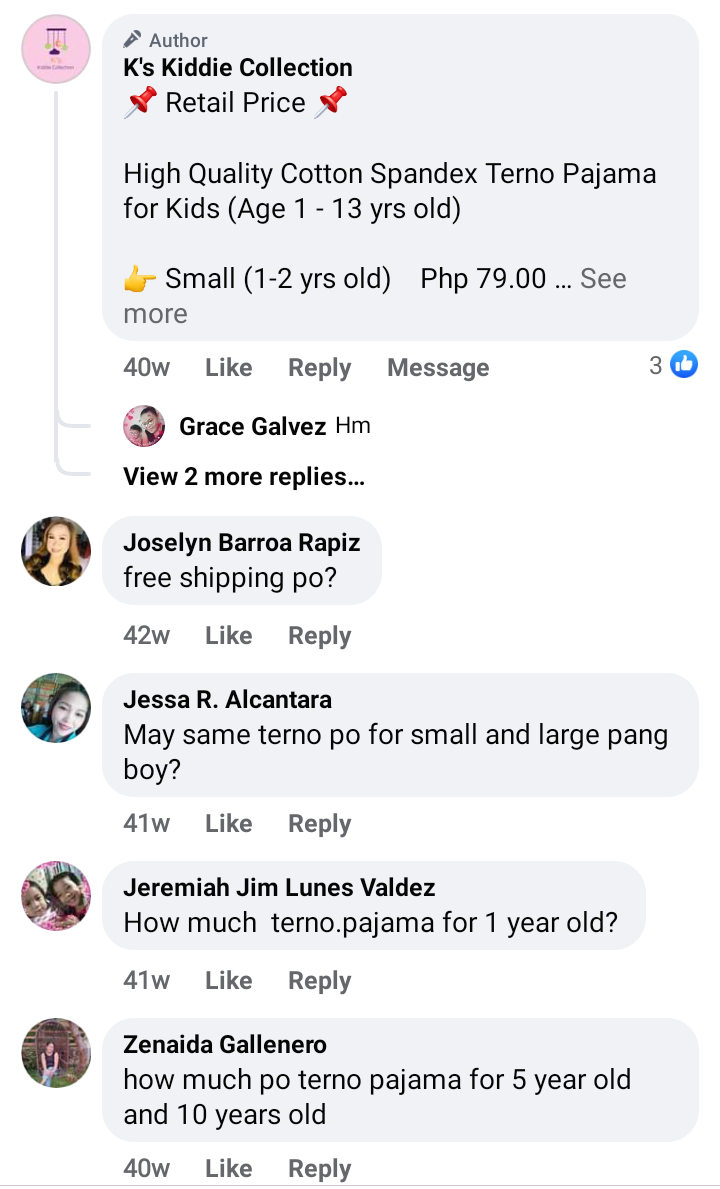Reply to Jeremiah Jim Lunes Valdez's comment
Viewport: 720px width, 1189px height.
[x=319, y=981]
